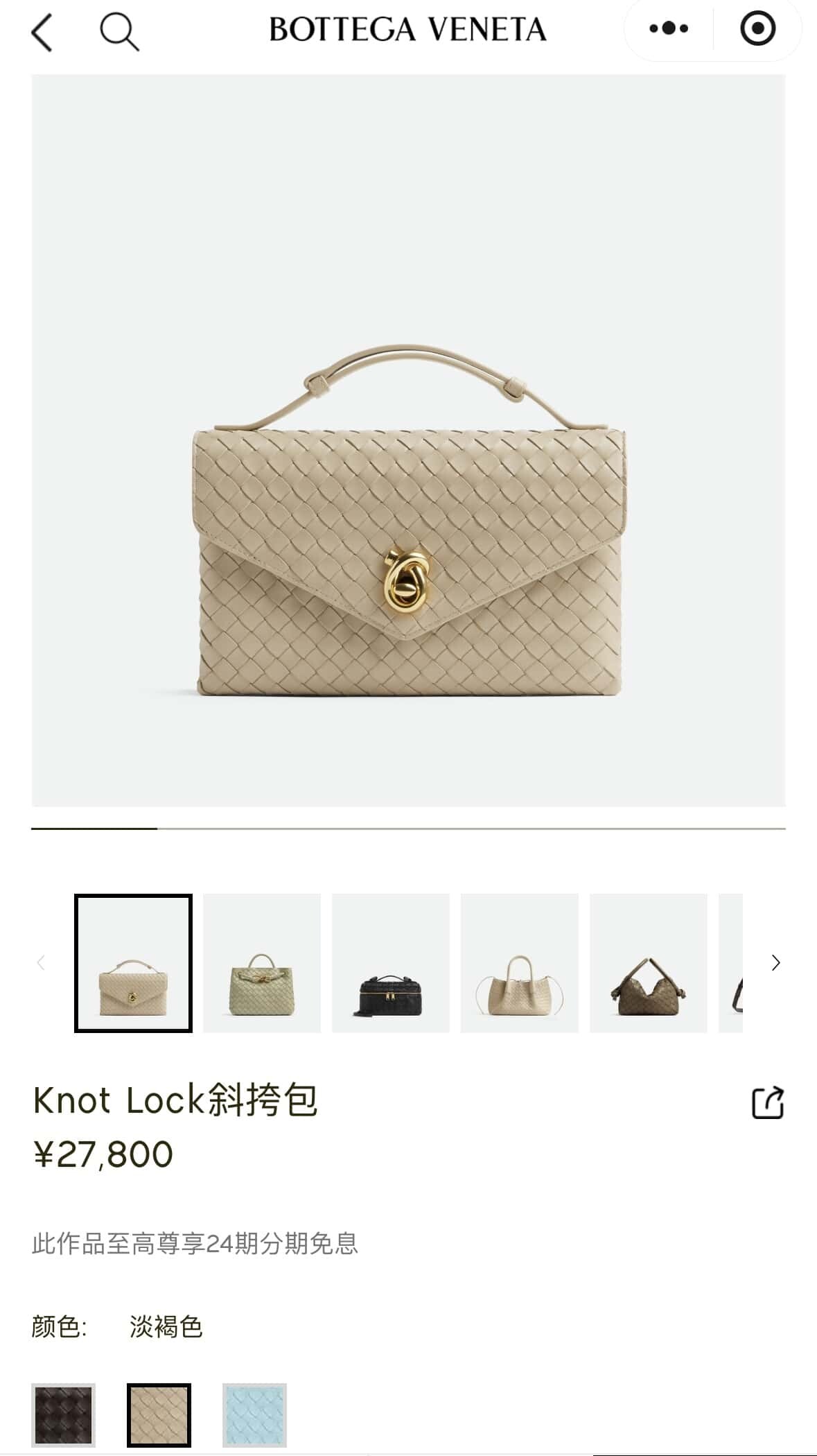View the cream handle tote thumbnail

click(x=520, y=963)
